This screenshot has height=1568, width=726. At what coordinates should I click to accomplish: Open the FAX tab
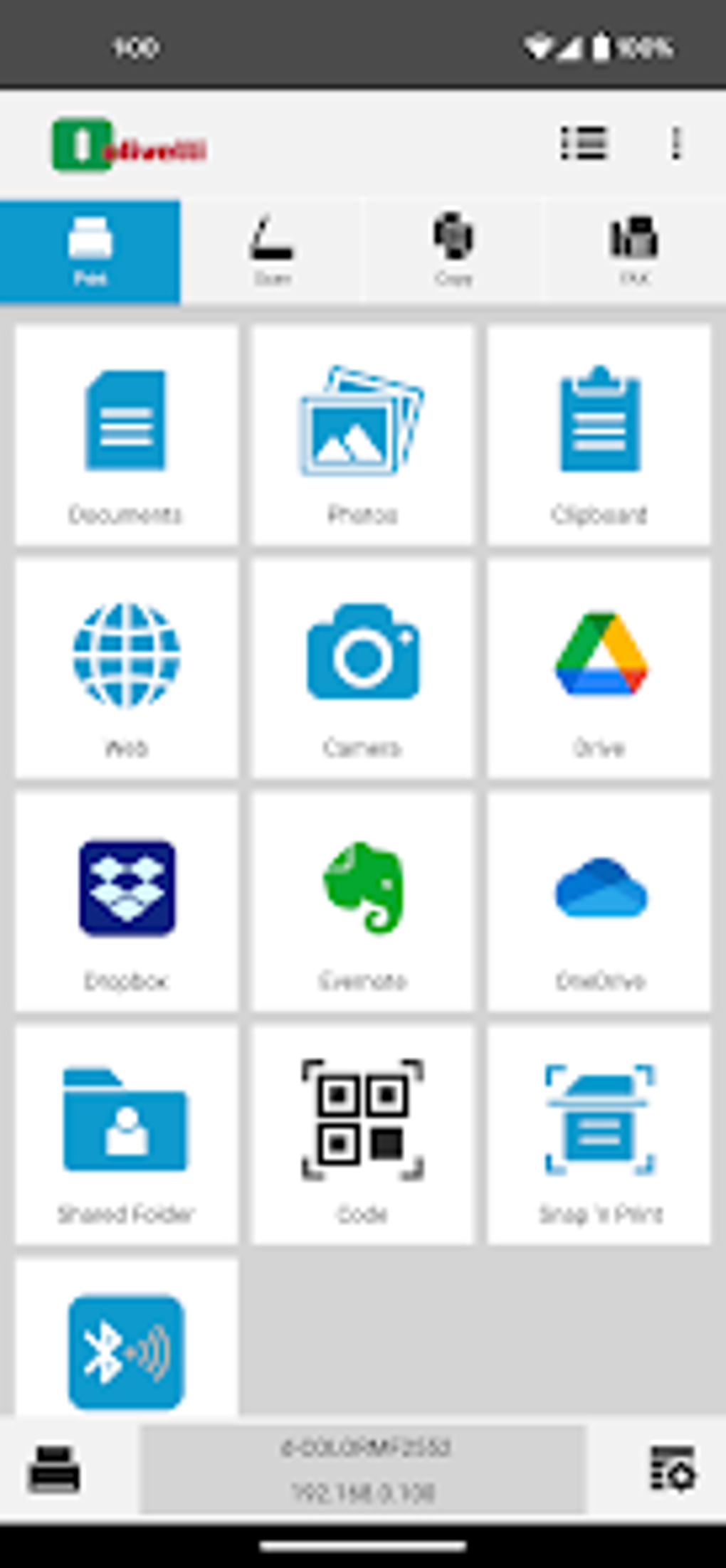[x=635, y=249]
